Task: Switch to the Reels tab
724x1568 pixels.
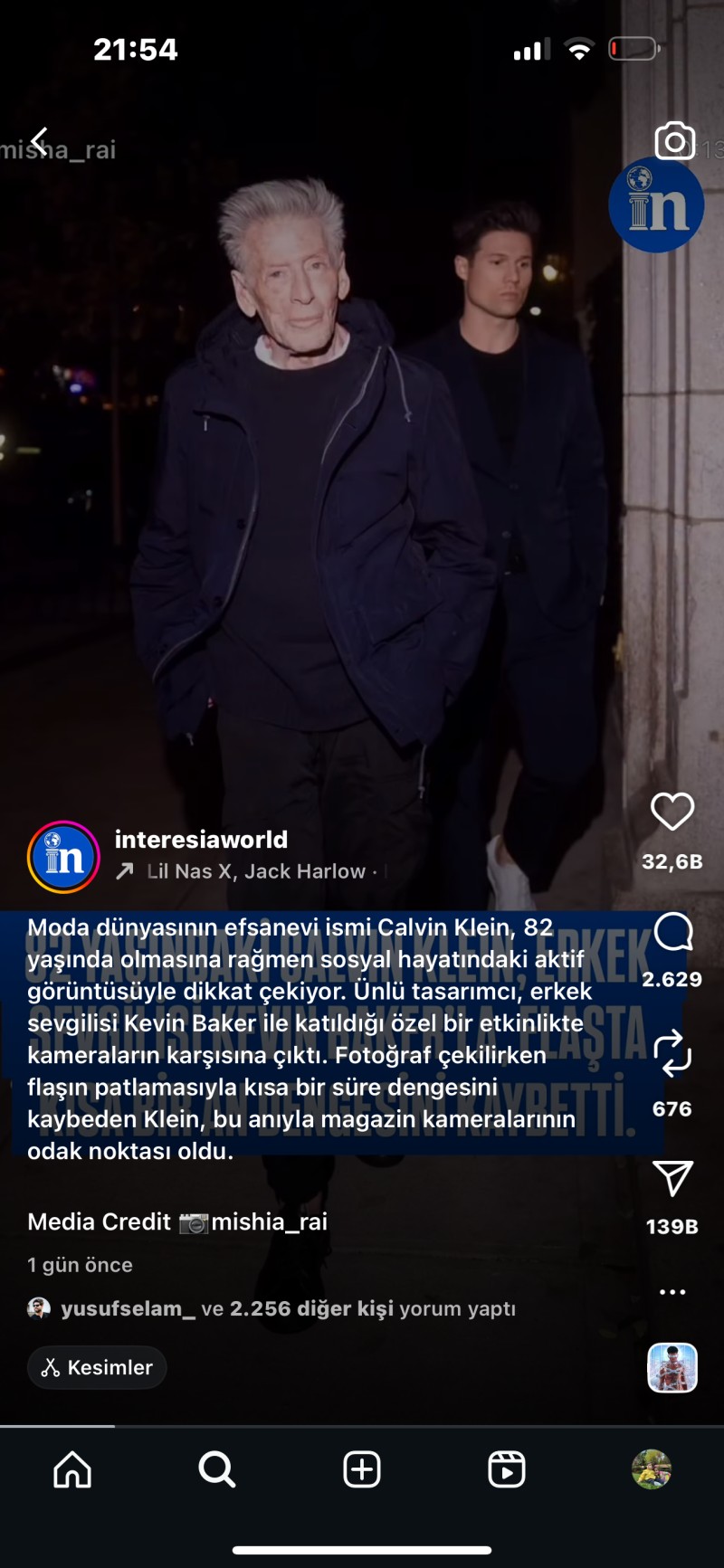Action: tap(507, 1469)
